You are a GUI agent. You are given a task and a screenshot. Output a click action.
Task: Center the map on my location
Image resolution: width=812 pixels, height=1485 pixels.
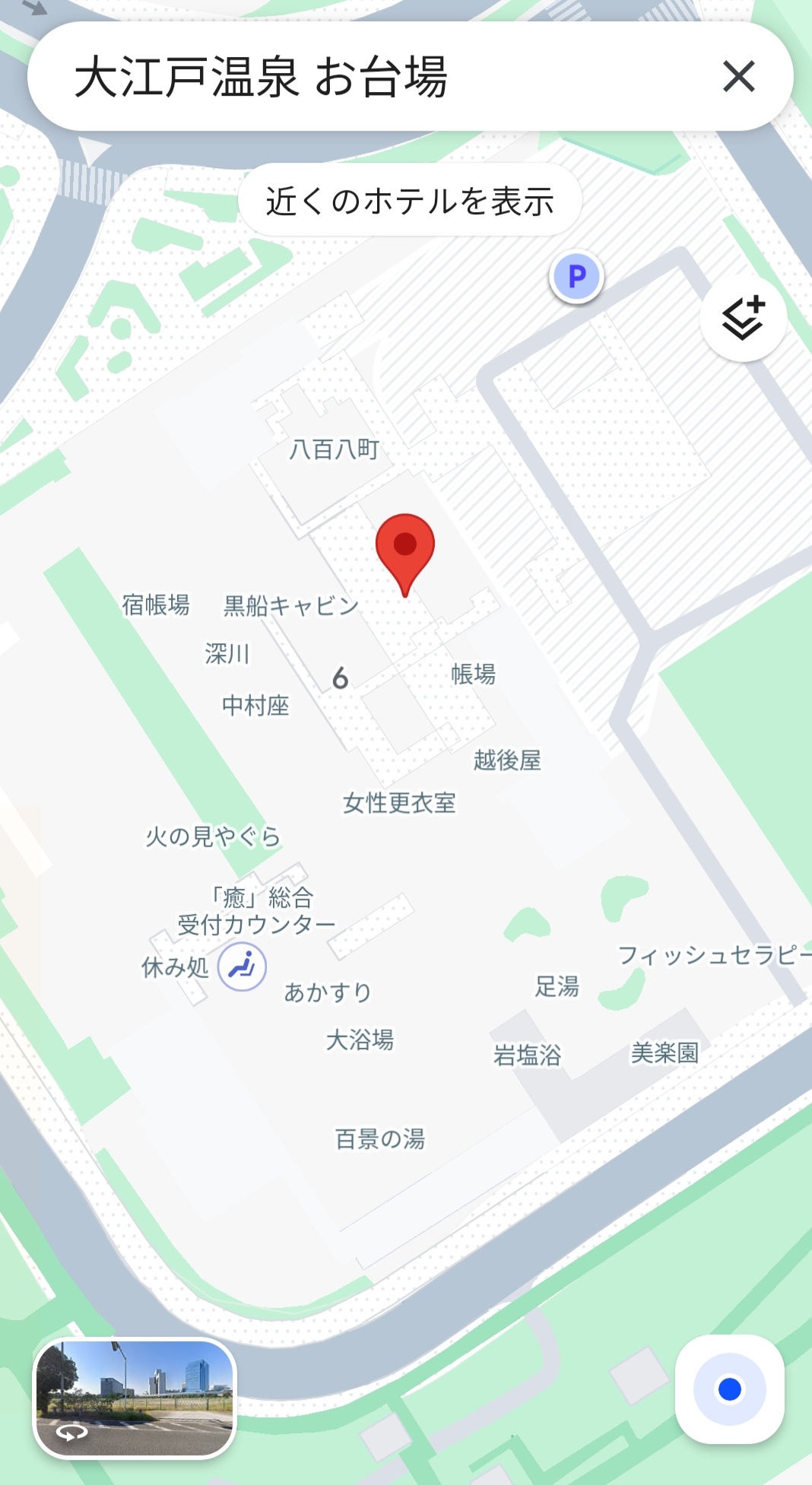[729, 1389]
